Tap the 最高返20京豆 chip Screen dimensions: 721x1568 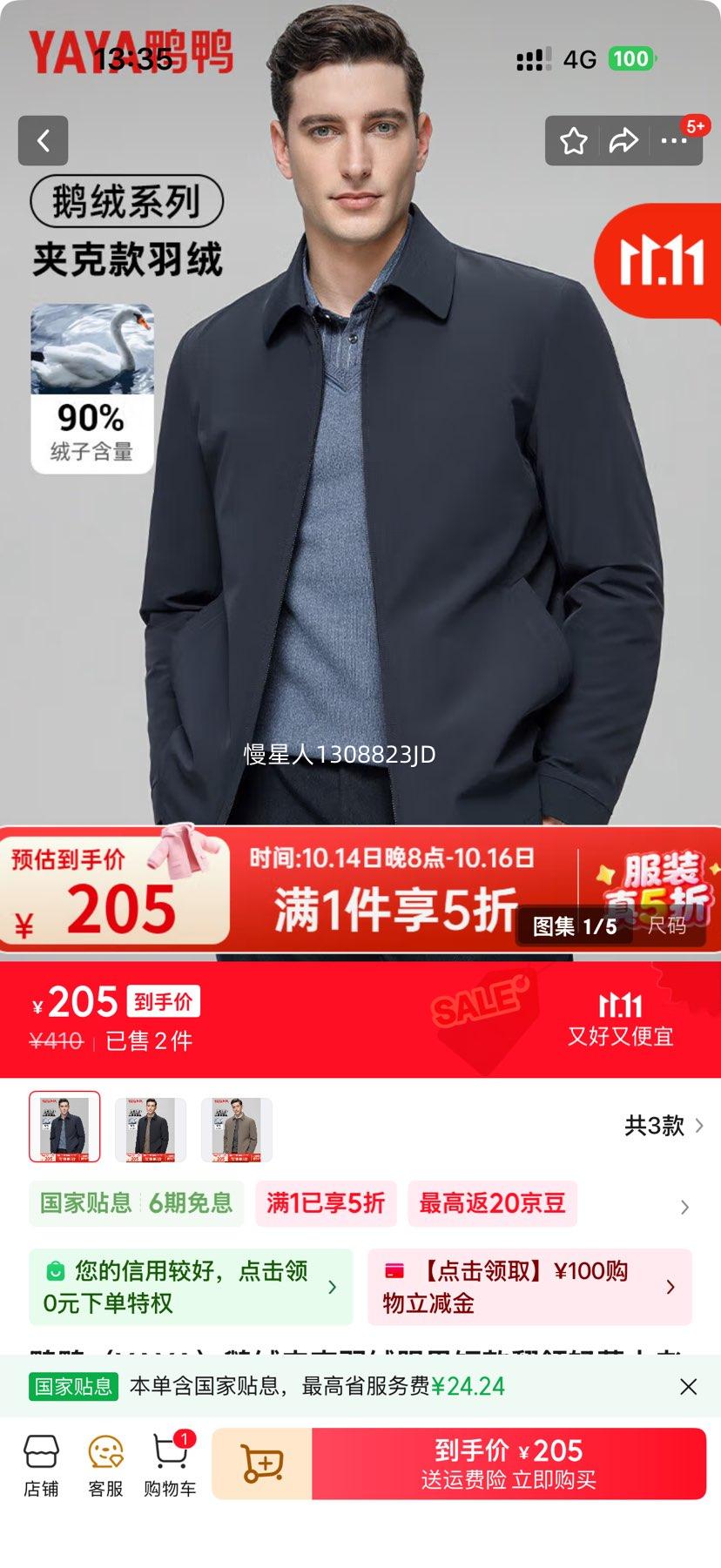[x=492, y=1203]
